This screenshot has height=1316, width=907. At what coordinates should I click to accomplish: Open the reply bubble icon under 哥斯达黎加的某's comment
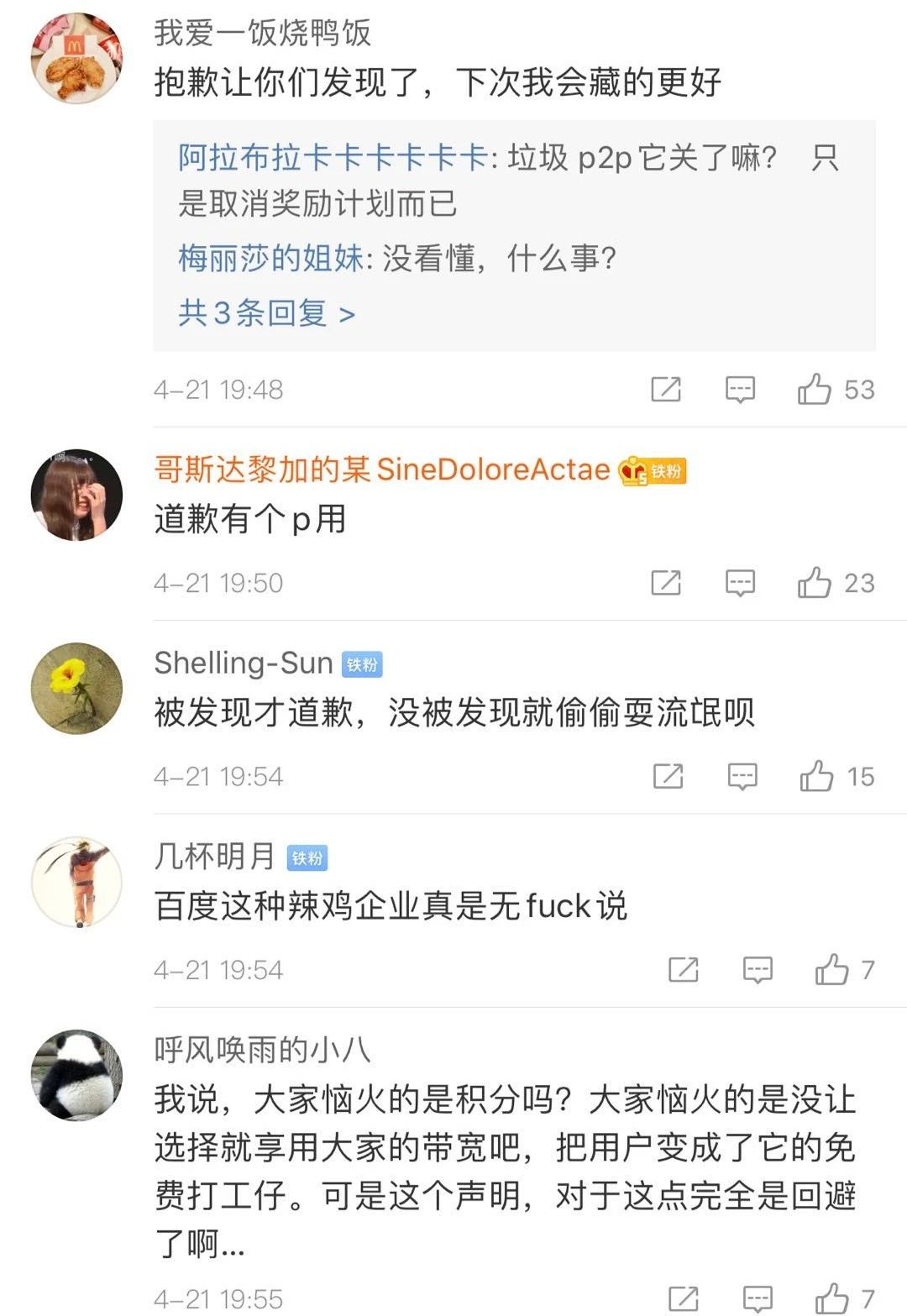pyautogui.click(x=739, y=581)
